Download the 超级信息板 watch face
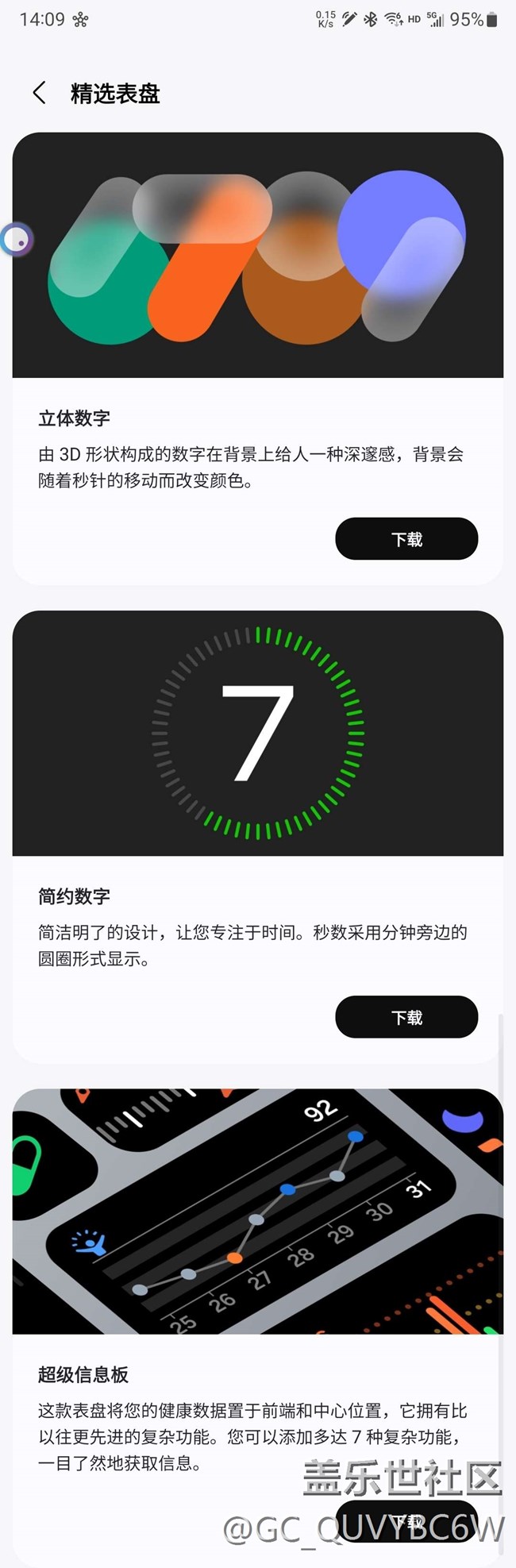 [406, 1520]
